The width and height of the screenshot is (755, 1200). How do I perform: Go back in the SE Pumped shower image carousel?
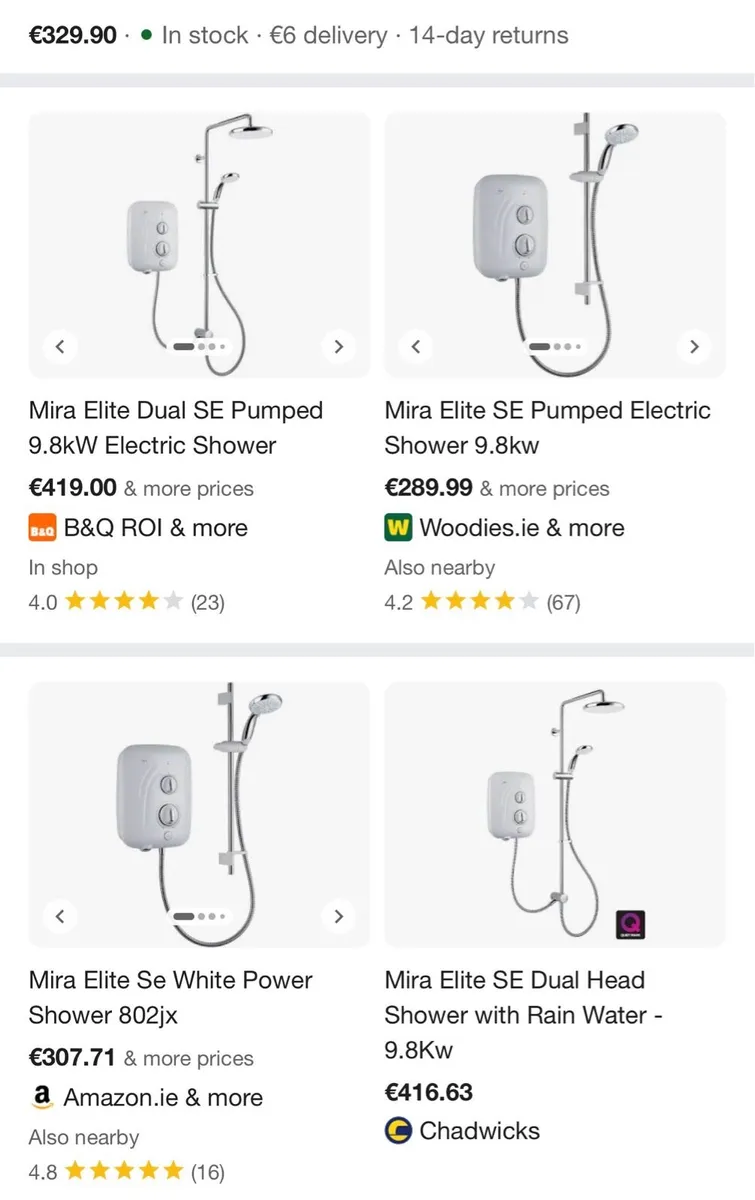coord(416,346)
